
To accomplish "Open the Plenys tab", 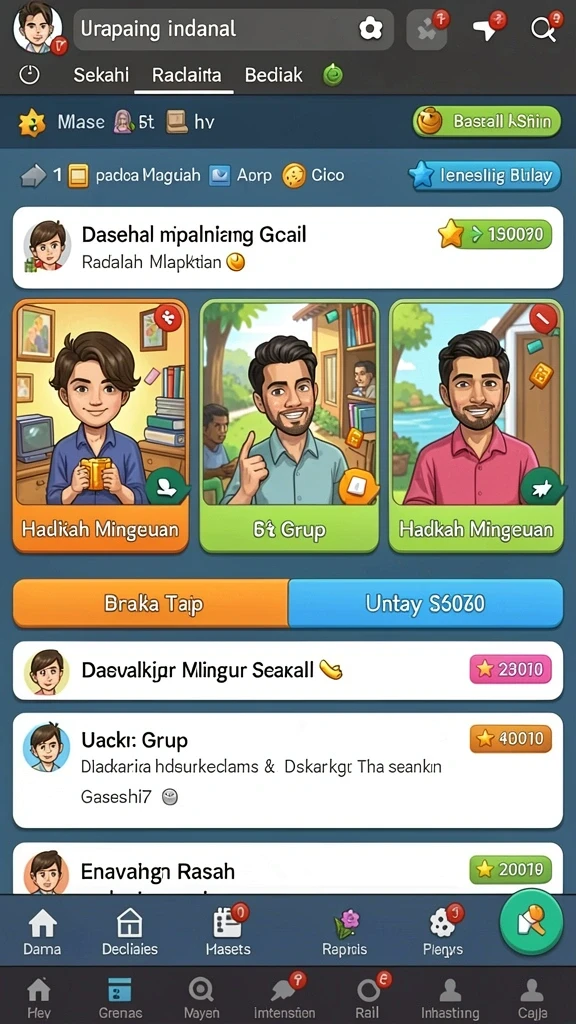I will point(442,933).
